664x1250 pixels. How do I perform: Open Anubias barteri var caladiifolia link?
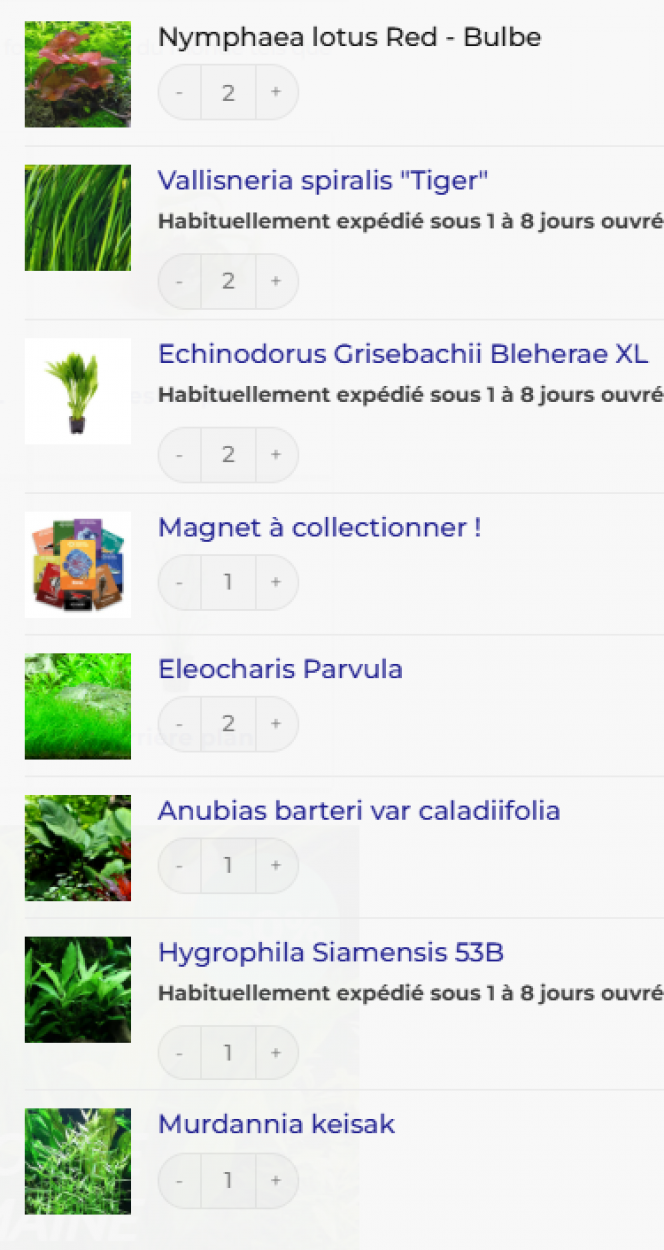click(359, 810)
